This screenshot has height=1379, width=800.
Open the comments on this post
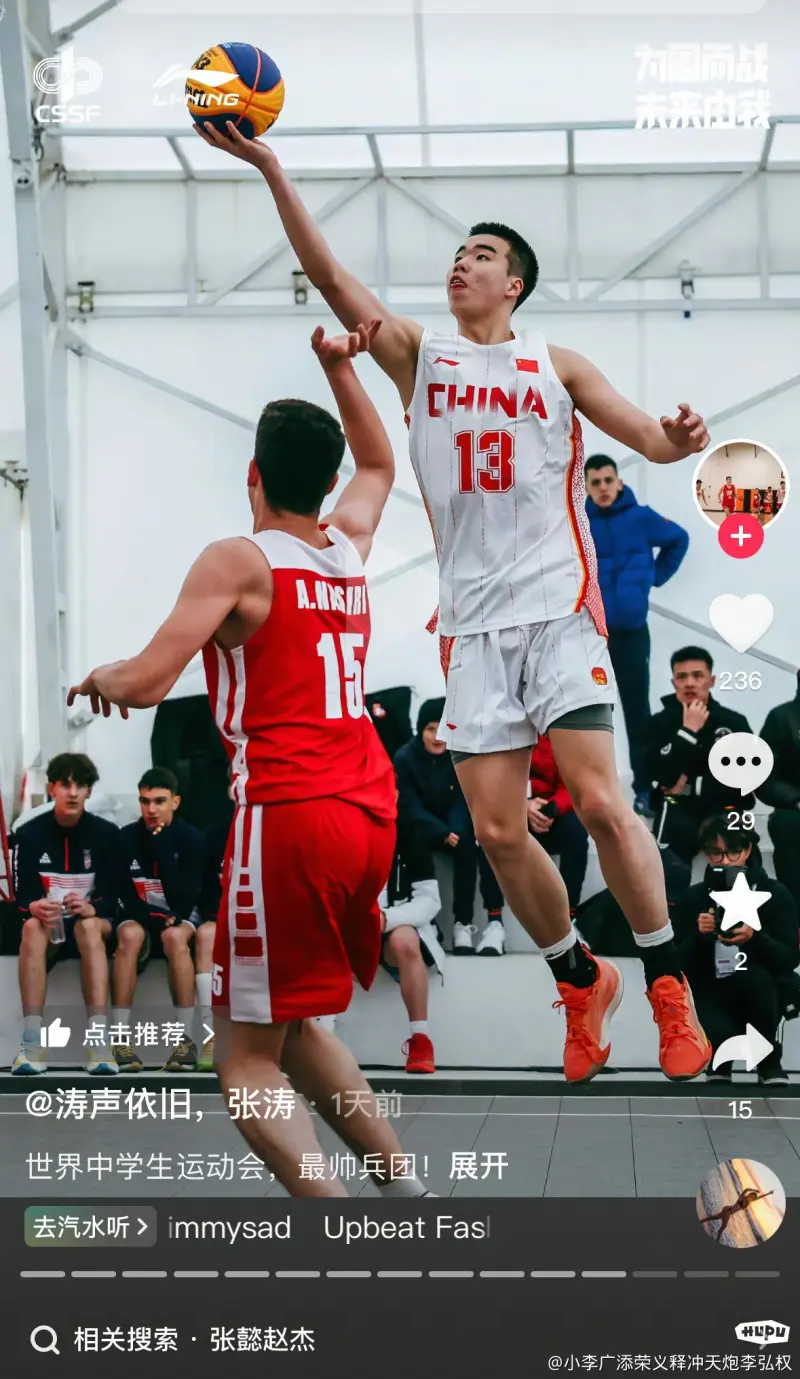tap(740, 763)
